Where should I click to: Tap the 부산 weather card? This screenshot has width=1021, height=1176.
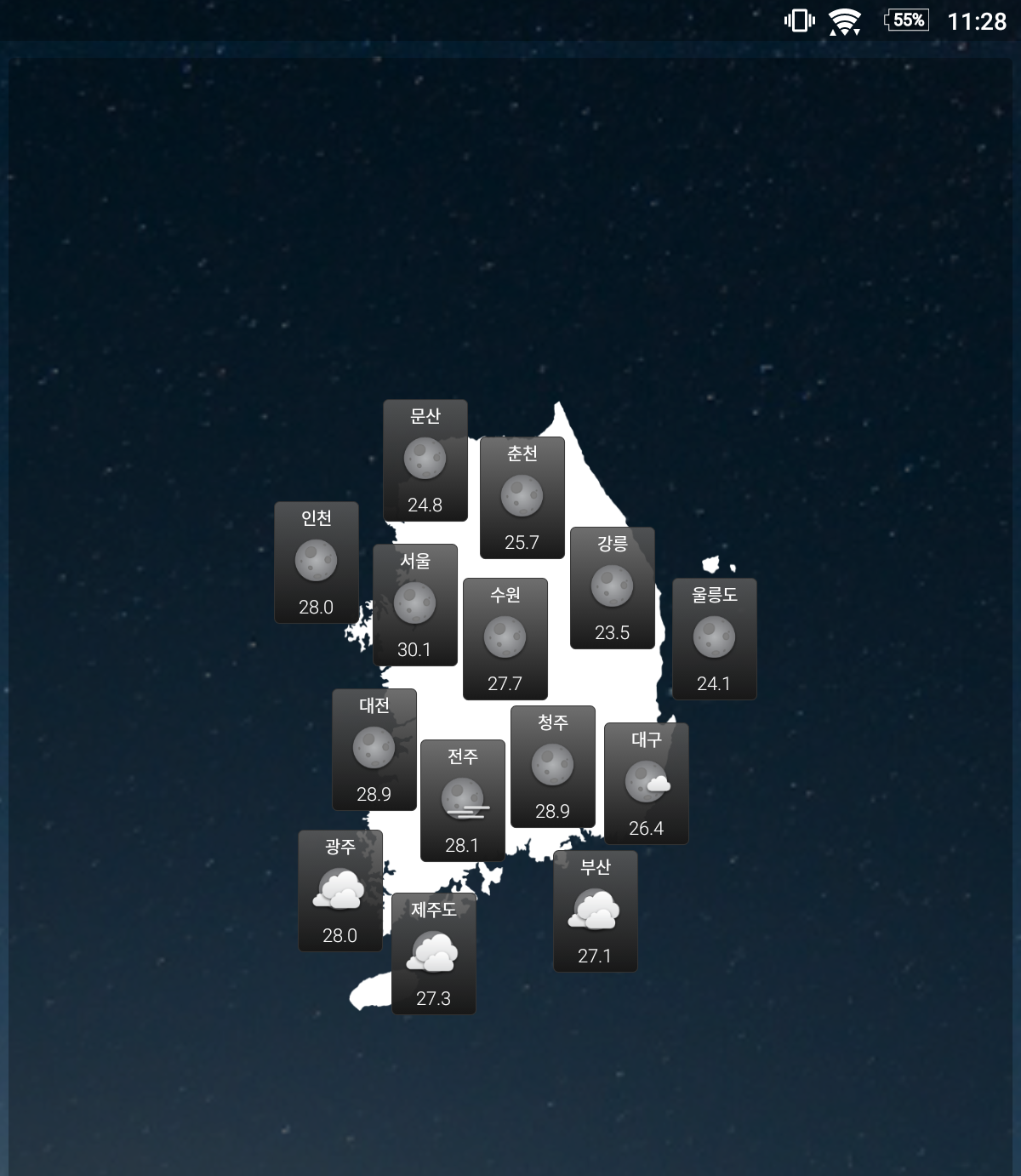click(595, 911)
